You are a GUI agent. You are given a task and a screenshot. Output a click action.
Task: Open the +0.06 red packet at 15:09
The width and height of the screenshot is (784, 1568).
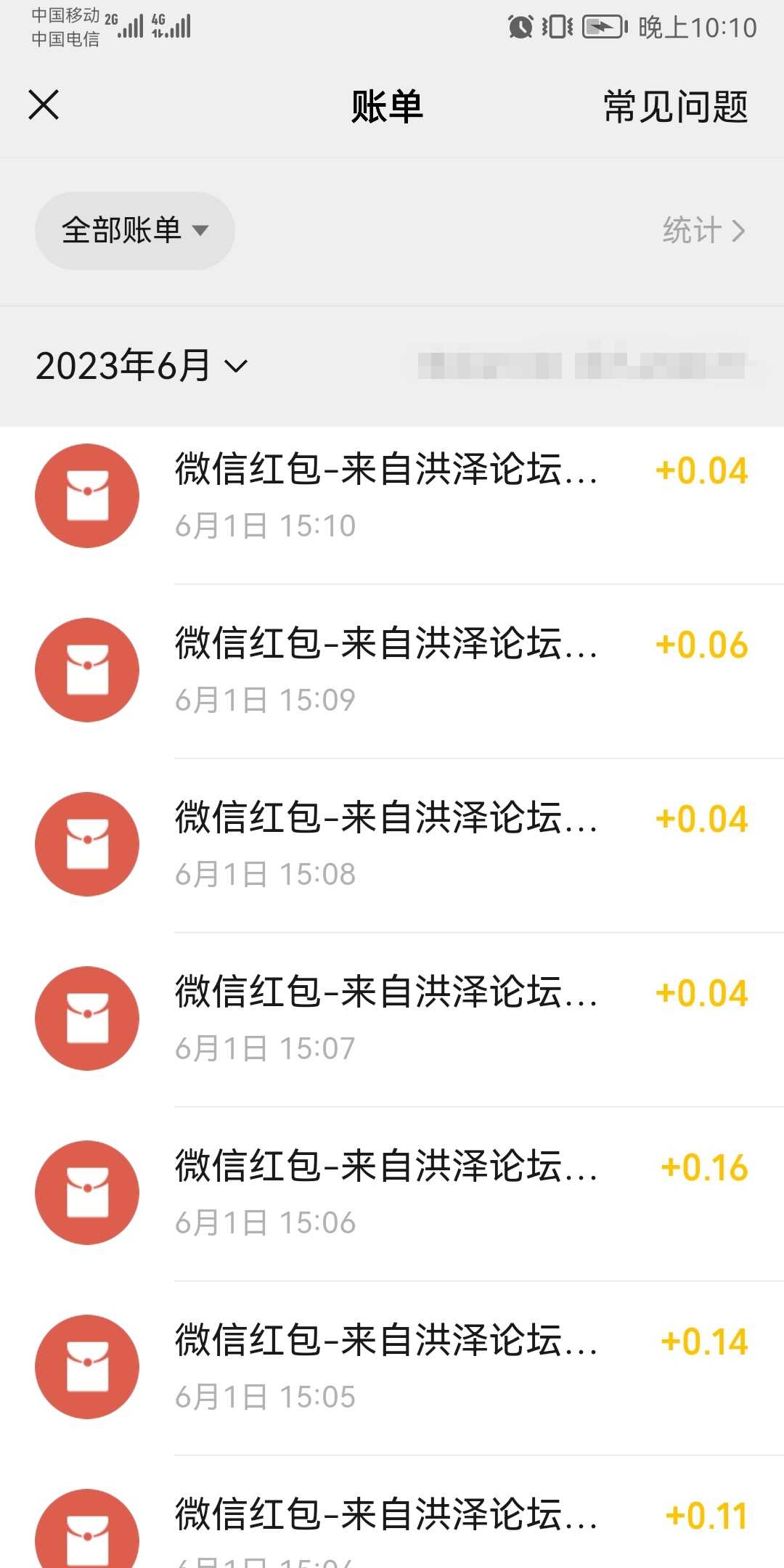tap(392, 671)
